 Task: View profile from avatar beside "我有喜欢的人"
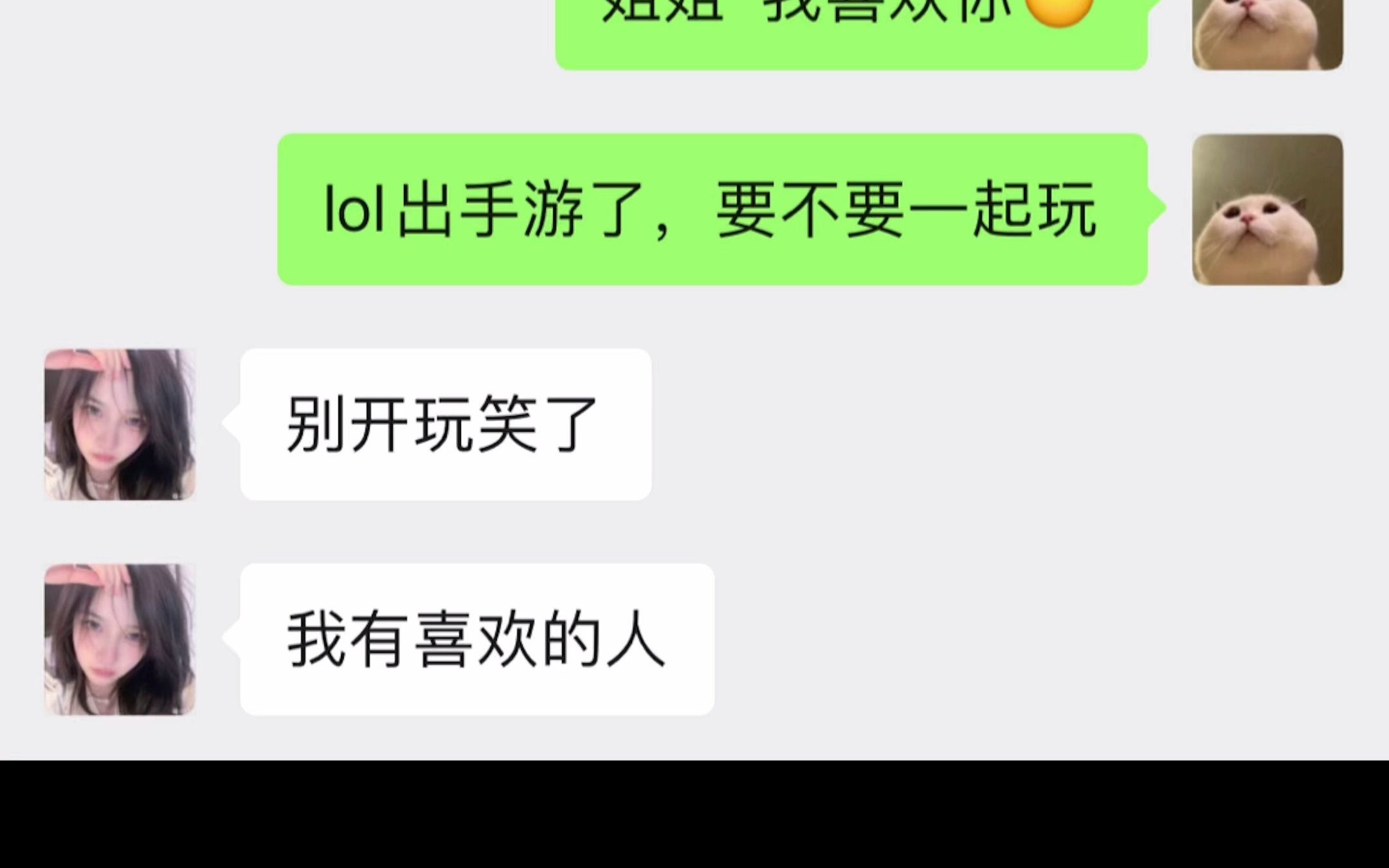pos(120,640)
